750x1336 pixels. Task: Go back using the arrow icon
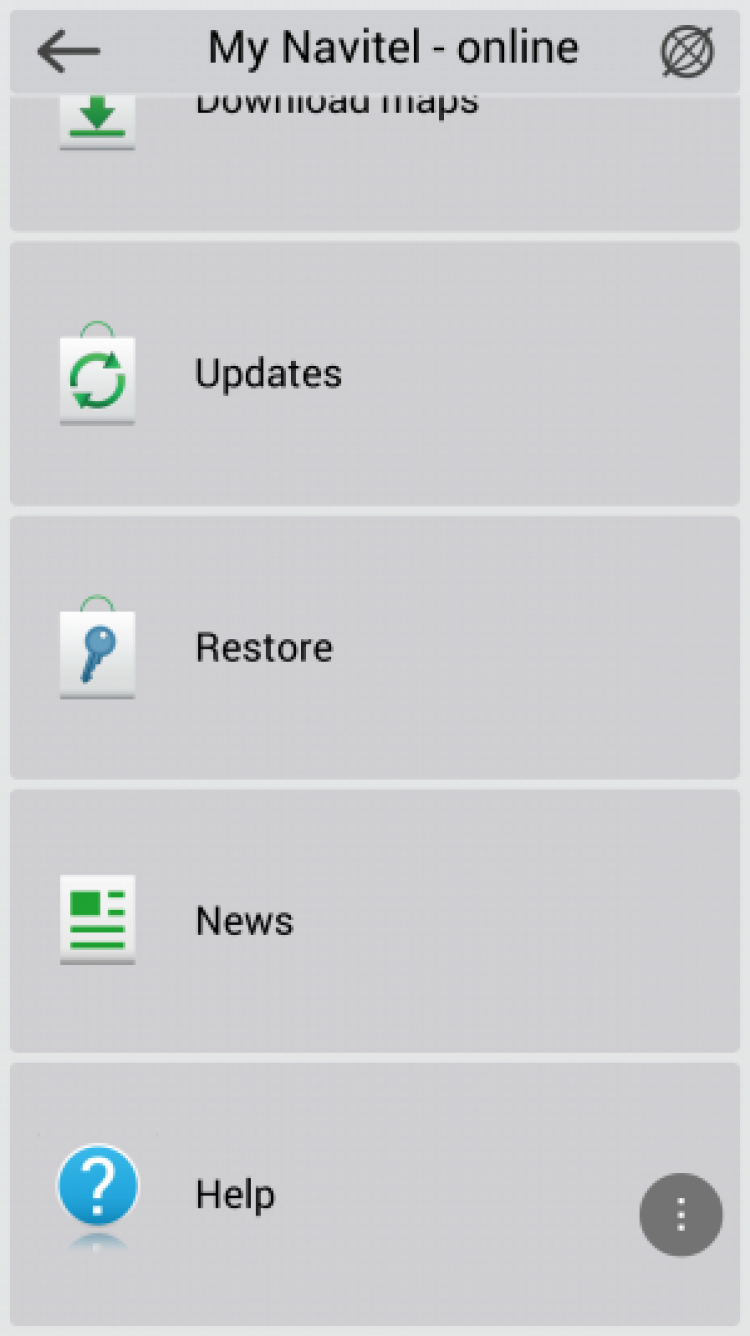[x=68, y=50]
